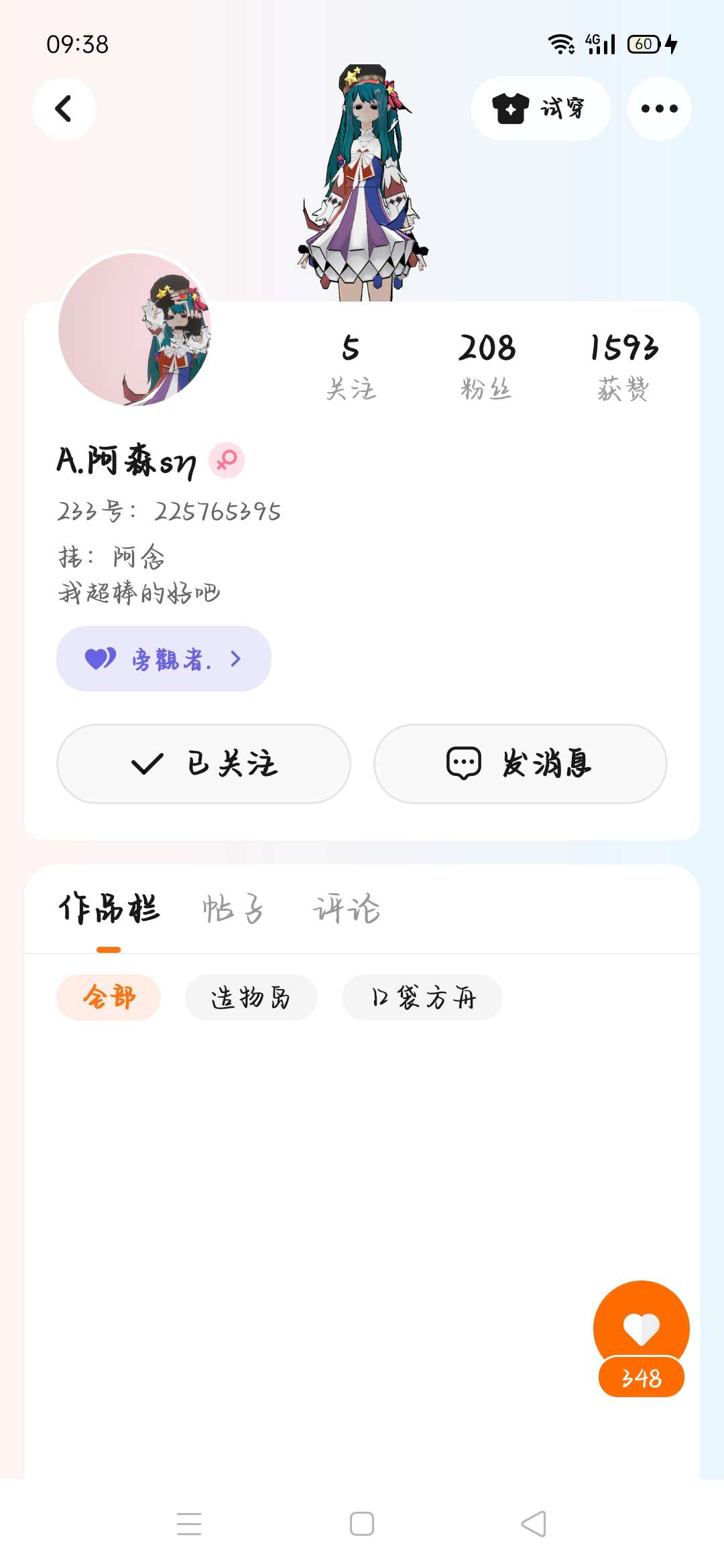Viewport: 724px width, 1568px height.
Task: View the 关注 following list
Action: click(351, 367)
